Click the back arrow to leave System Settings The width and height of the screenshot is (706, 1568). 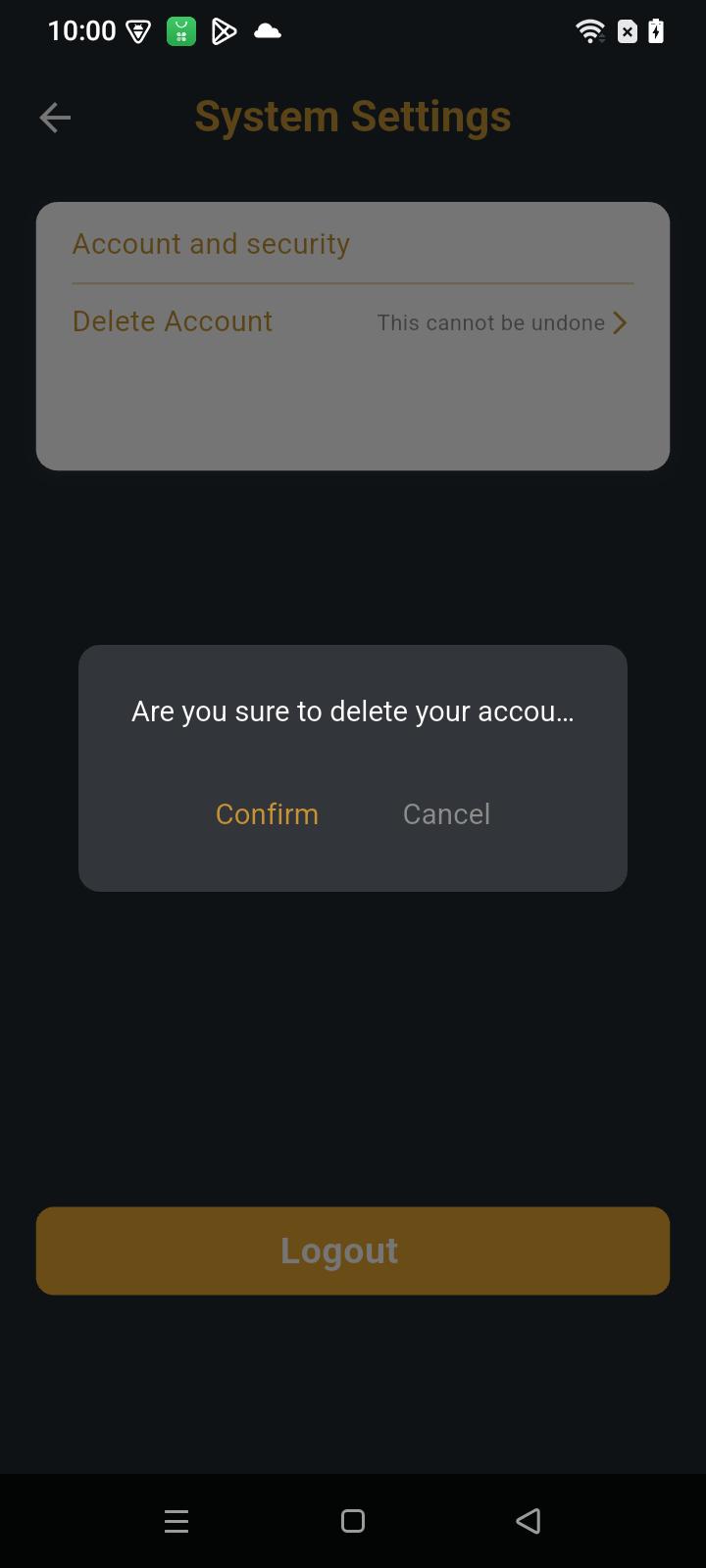point(55,117)
